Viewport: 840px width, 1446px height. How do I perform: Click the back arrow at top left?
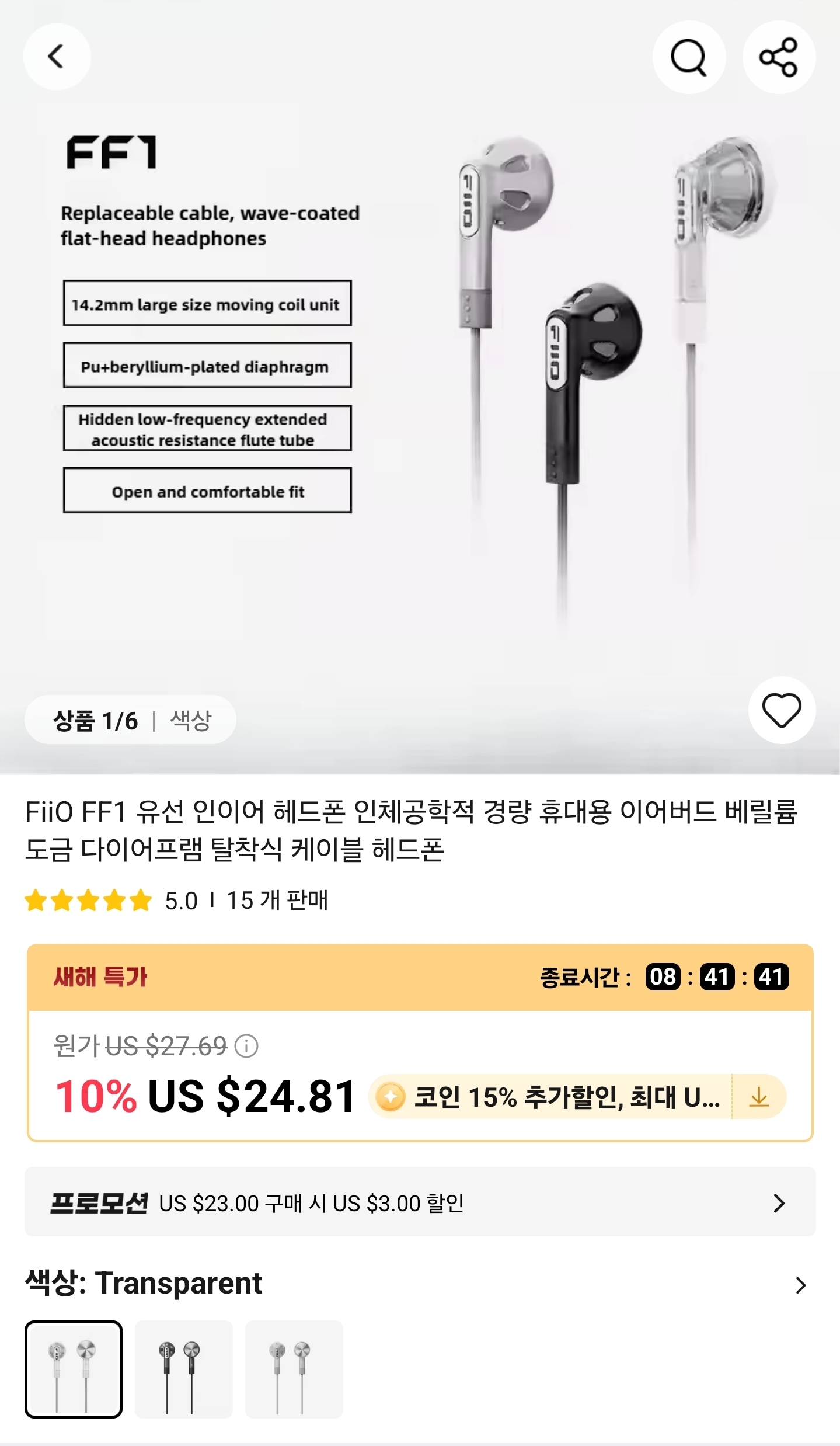tap(57, 57)
